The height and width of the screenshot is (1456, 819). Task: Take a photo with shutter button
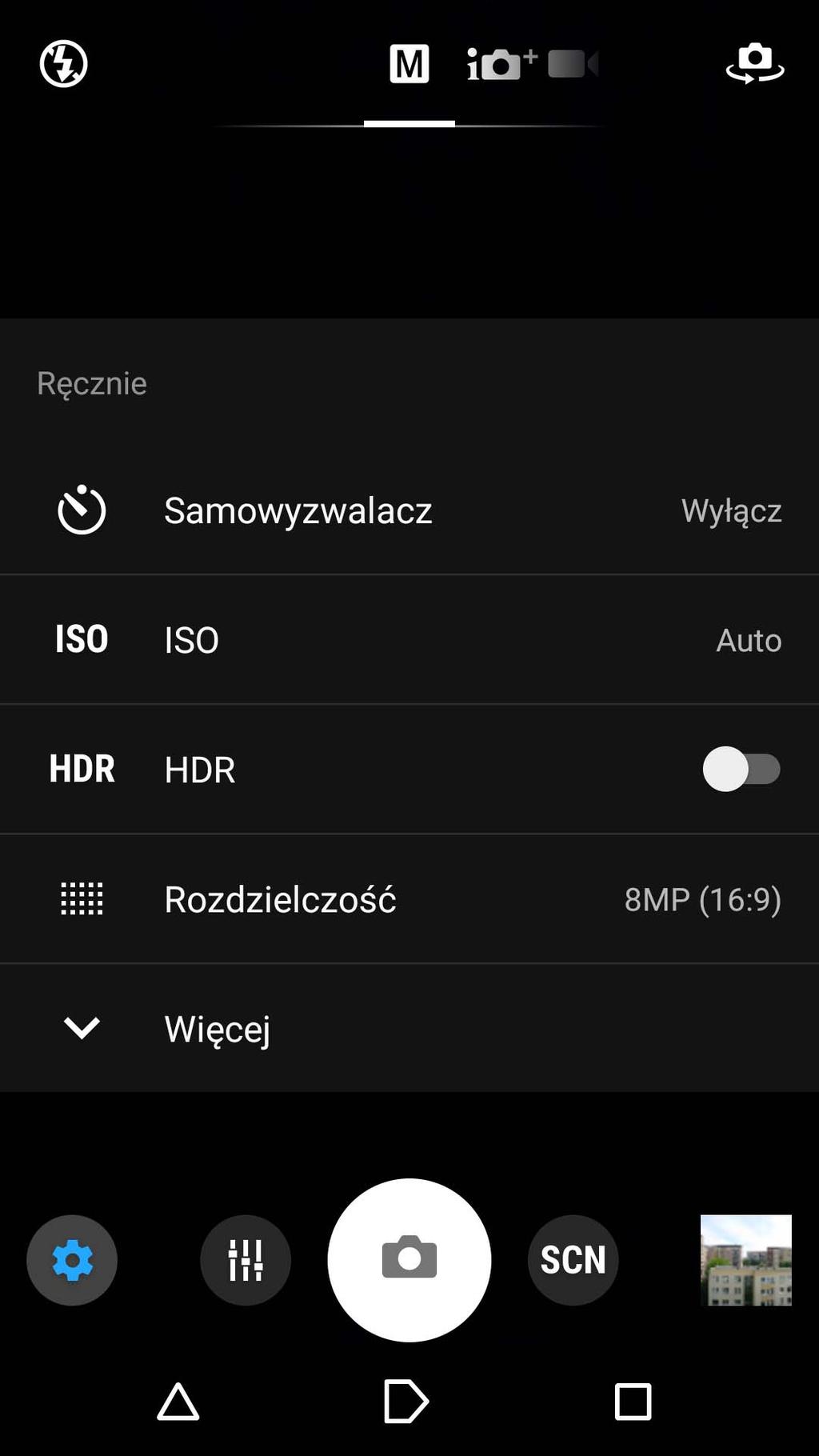point(409,1260)
